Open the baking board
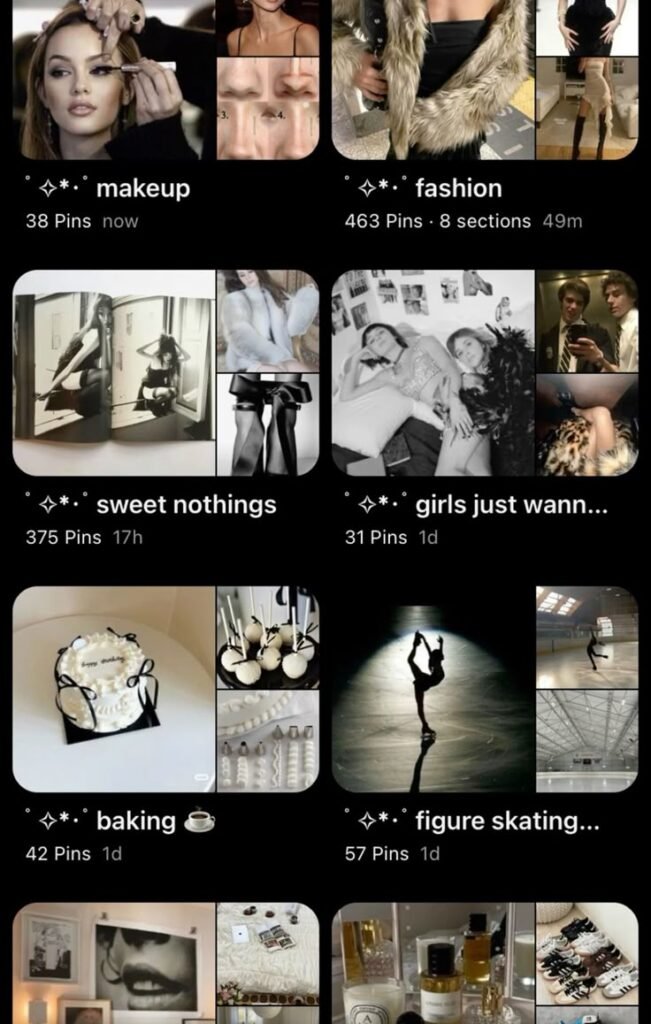 point(165,689)
